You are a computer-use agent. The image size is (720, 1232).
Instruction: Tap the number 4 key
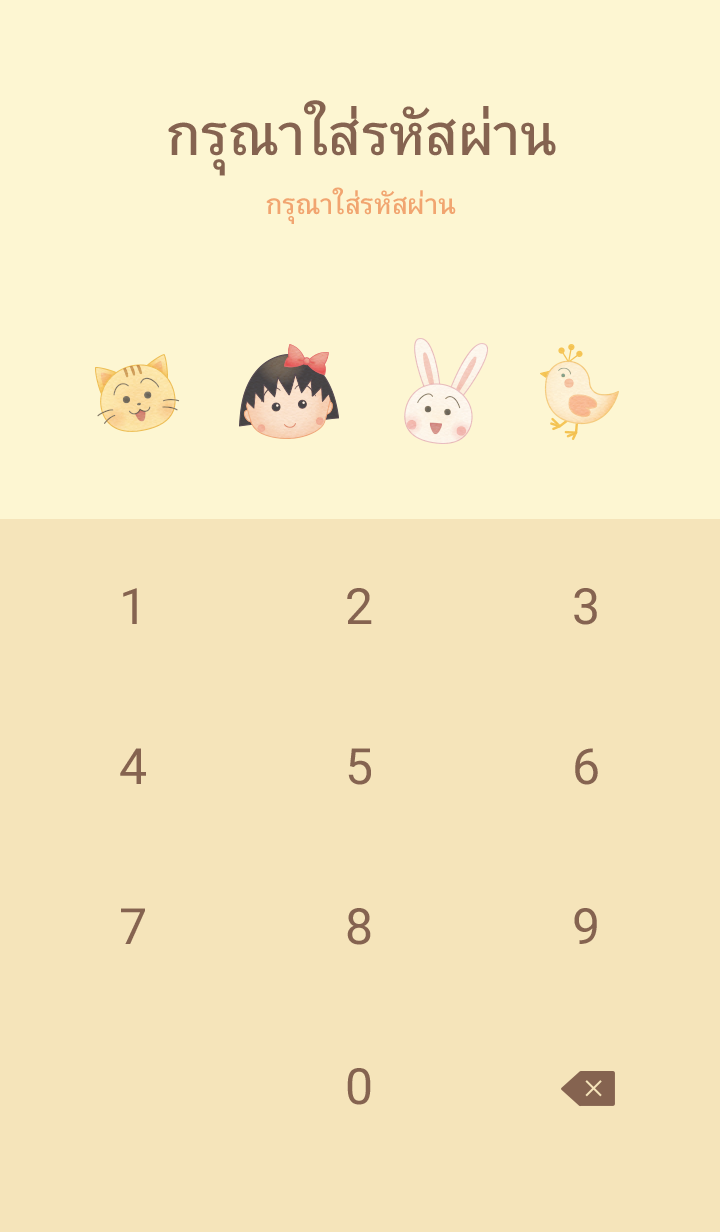tap(132, 768)
